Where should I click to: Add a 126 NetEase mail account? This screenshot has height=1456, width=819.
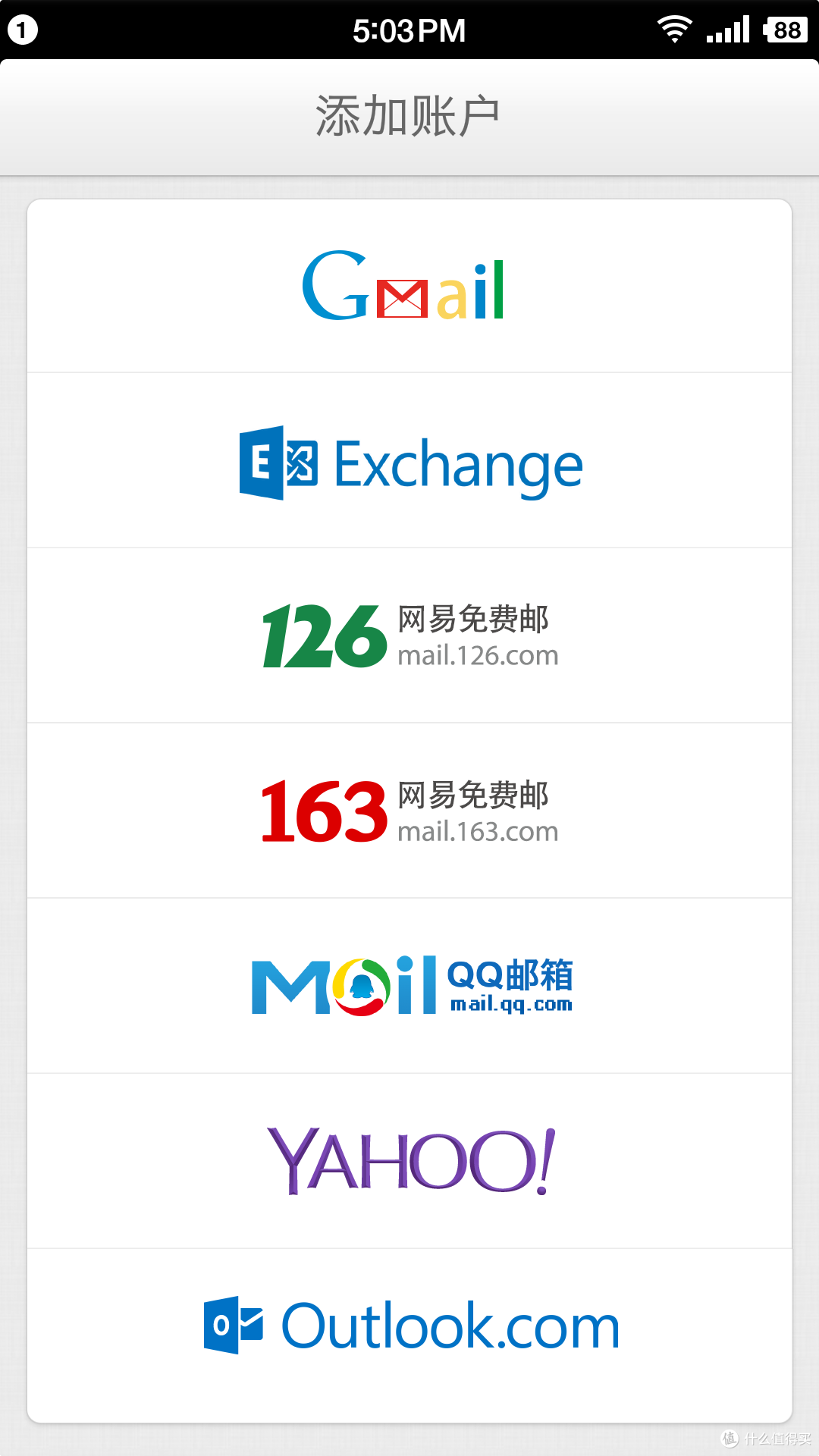click(x=409, y=635)
